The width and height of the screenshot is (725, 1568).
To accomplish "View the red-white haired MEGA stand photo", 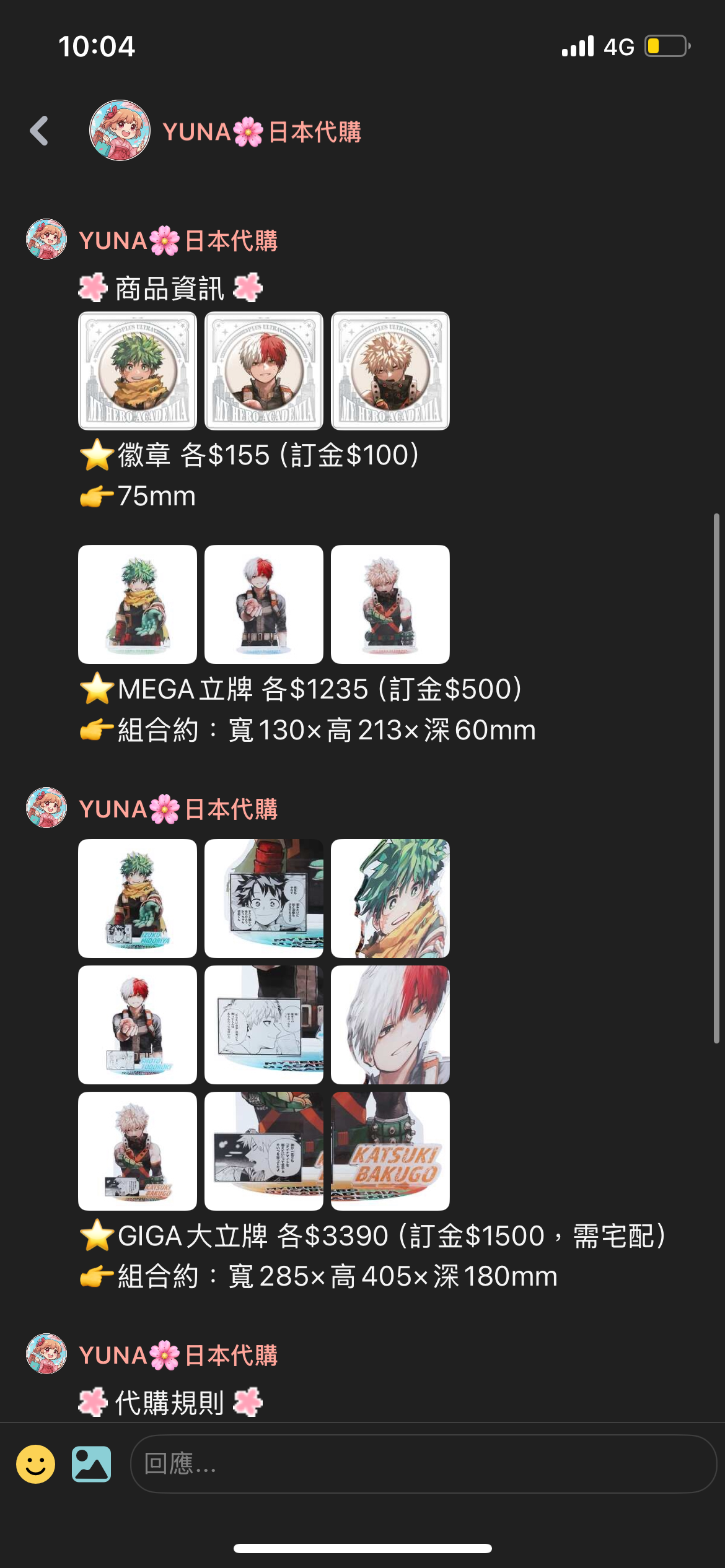I will [x=264, y=604].
